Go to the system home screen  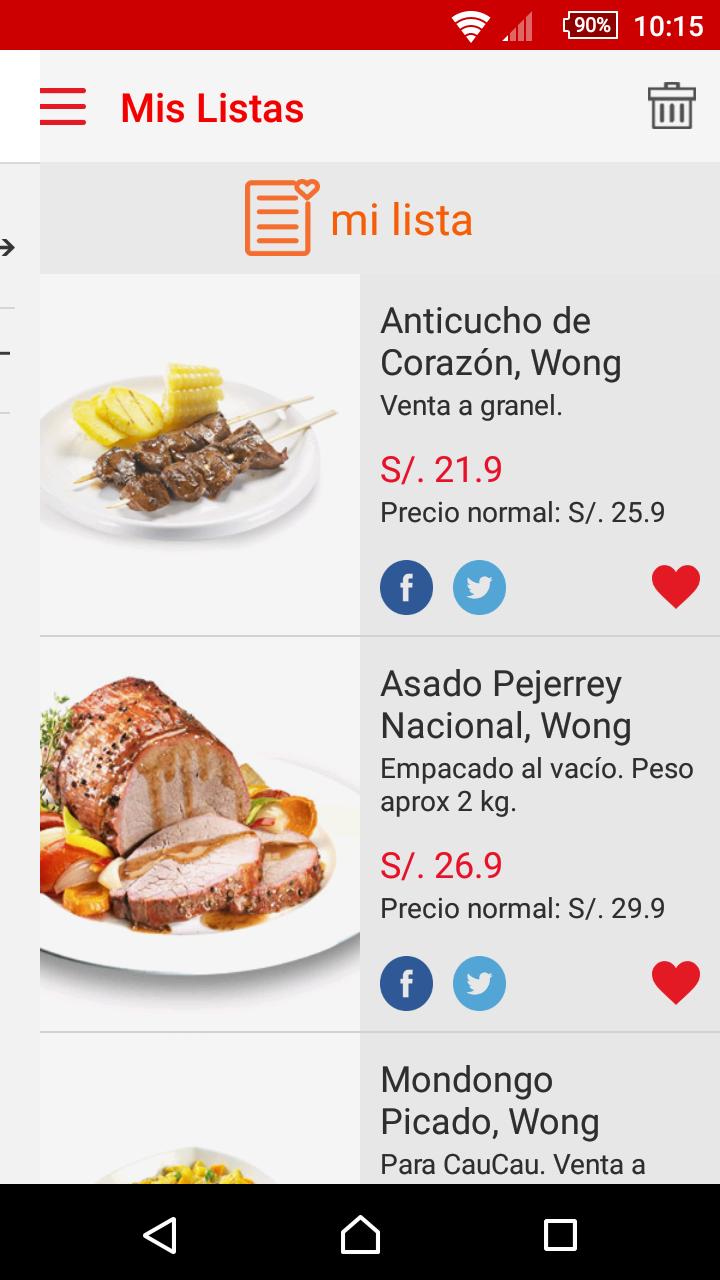[x=360, y=1234]
